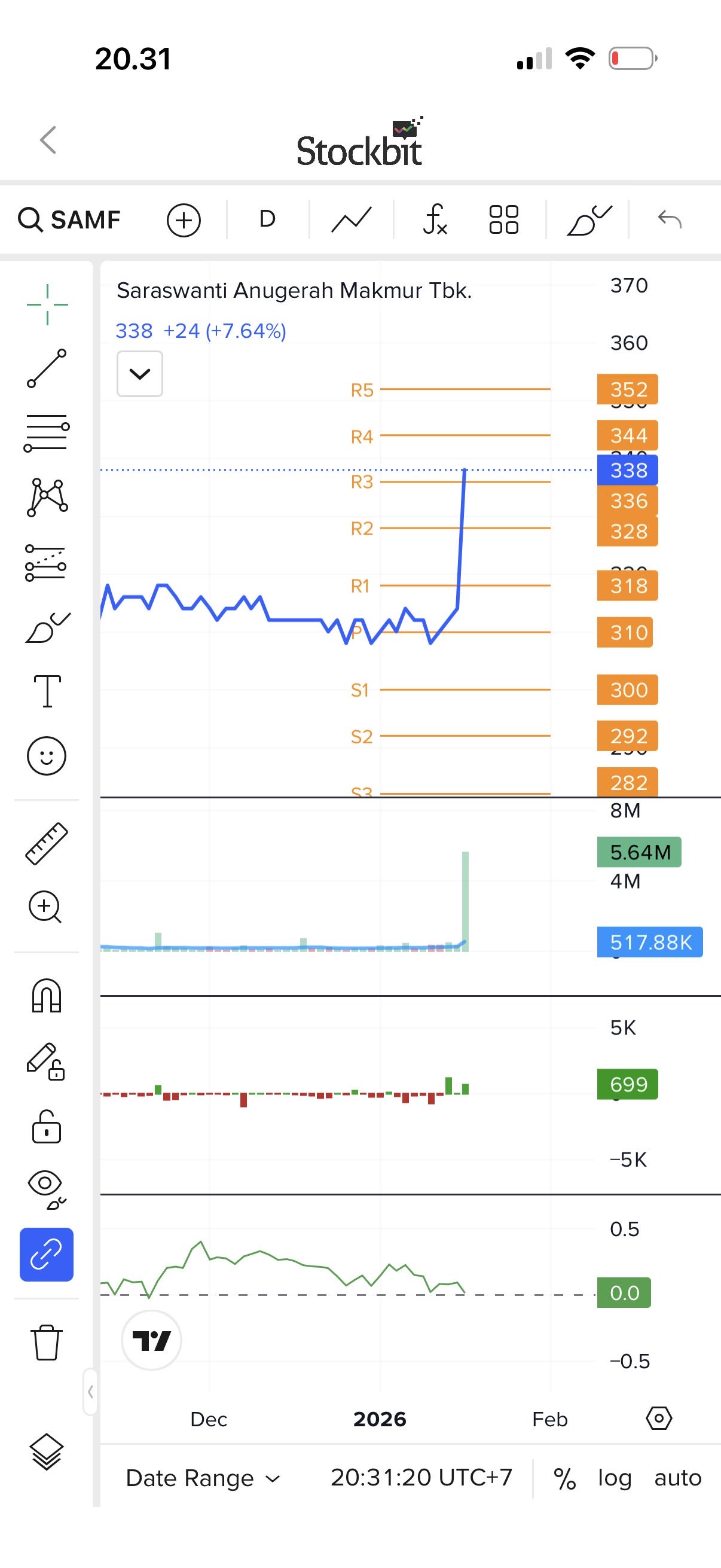
Task: Activate the zoom-in magnifier tool
Action: point(45,908)
